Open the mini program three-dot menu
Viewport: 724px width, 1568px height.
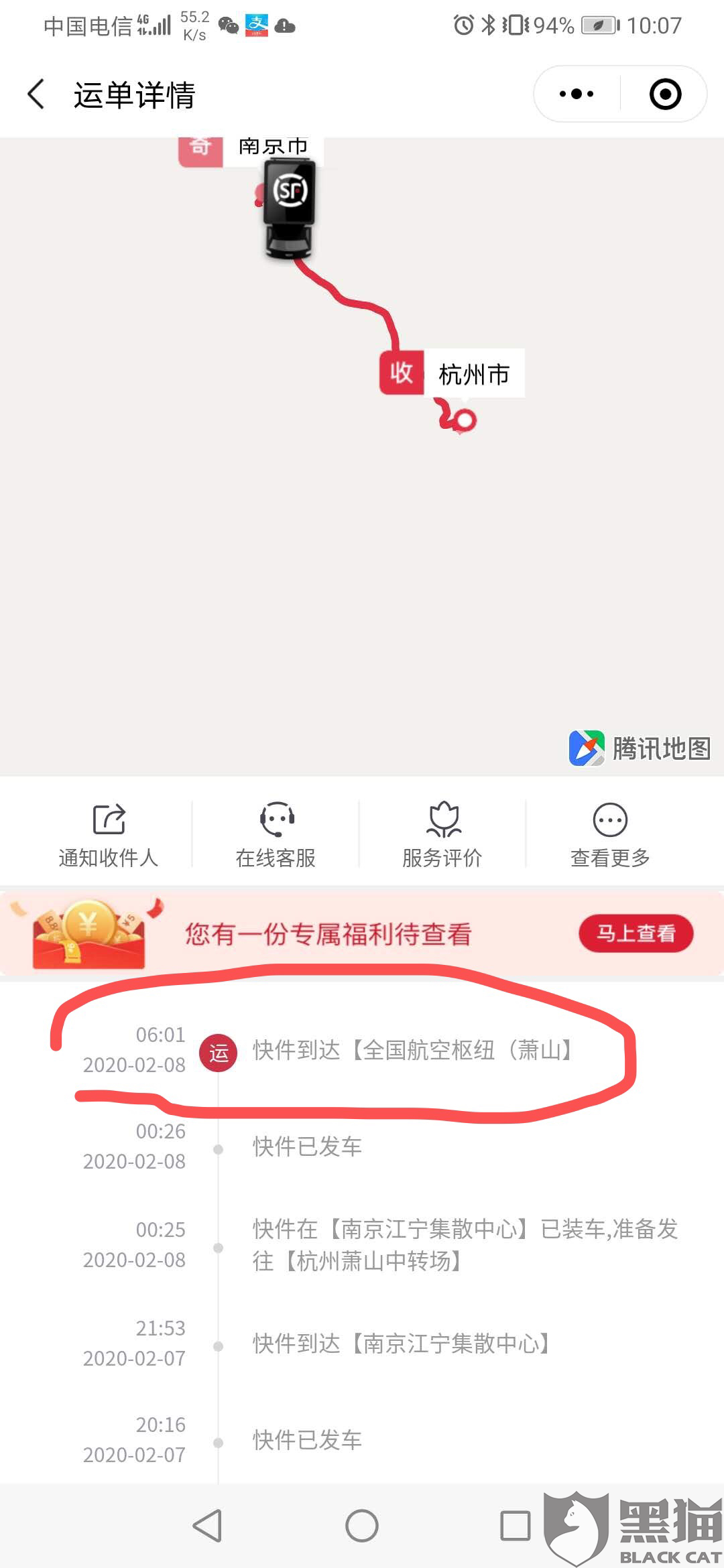pyautogui.click(x=577, y=94)
